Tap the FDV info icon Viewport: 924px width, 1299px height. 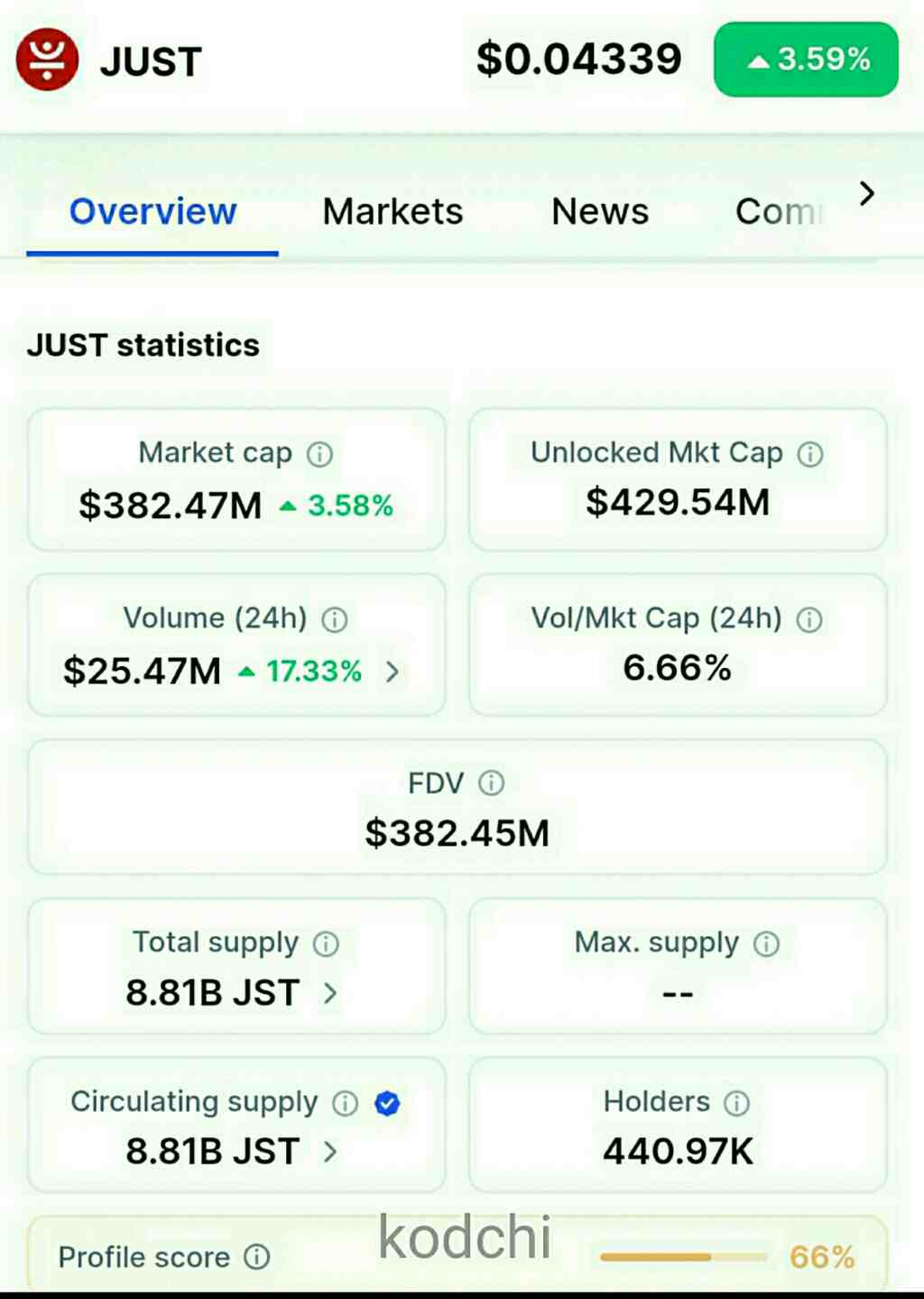pos(492,783)
